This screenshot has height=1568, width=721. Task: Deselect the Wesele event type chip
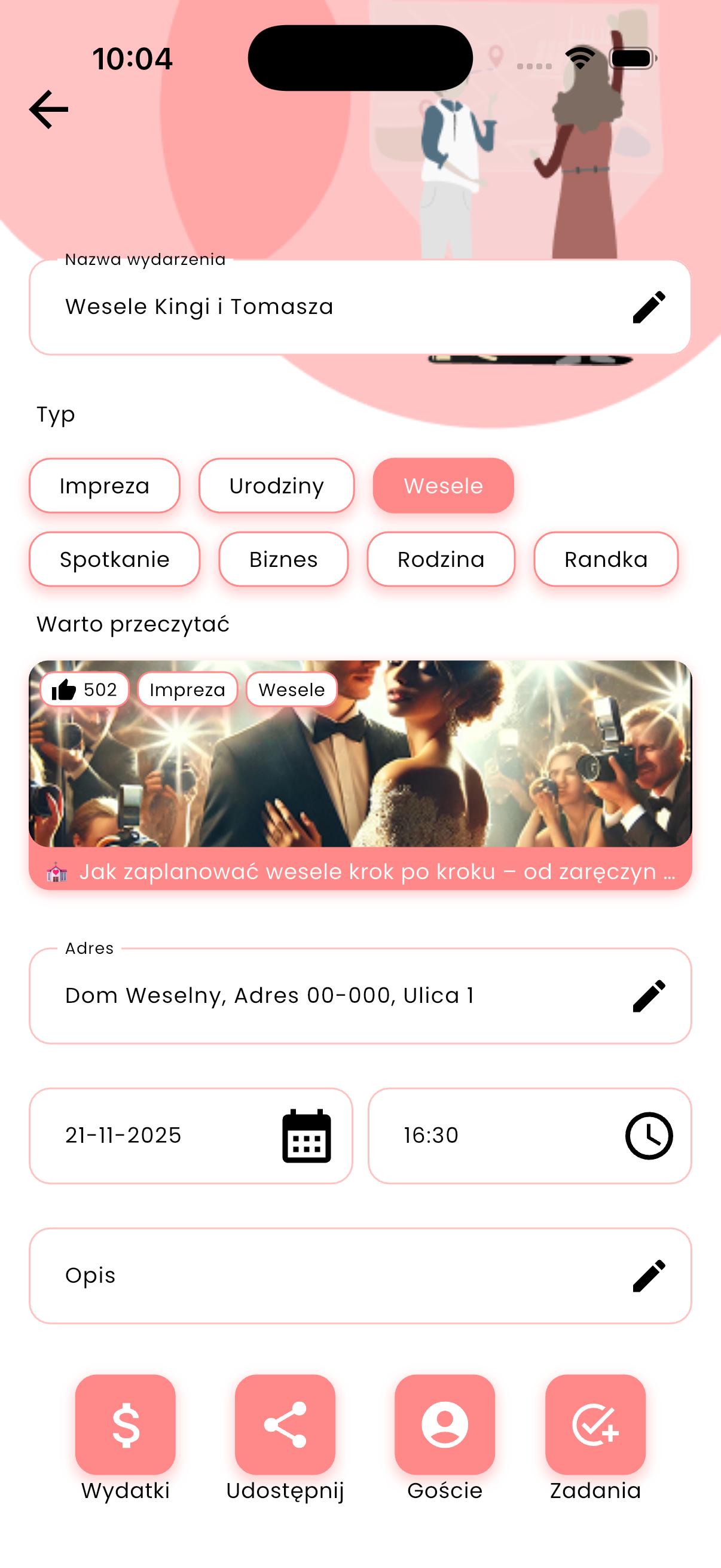pyautogui.click(x=443, y=486)
